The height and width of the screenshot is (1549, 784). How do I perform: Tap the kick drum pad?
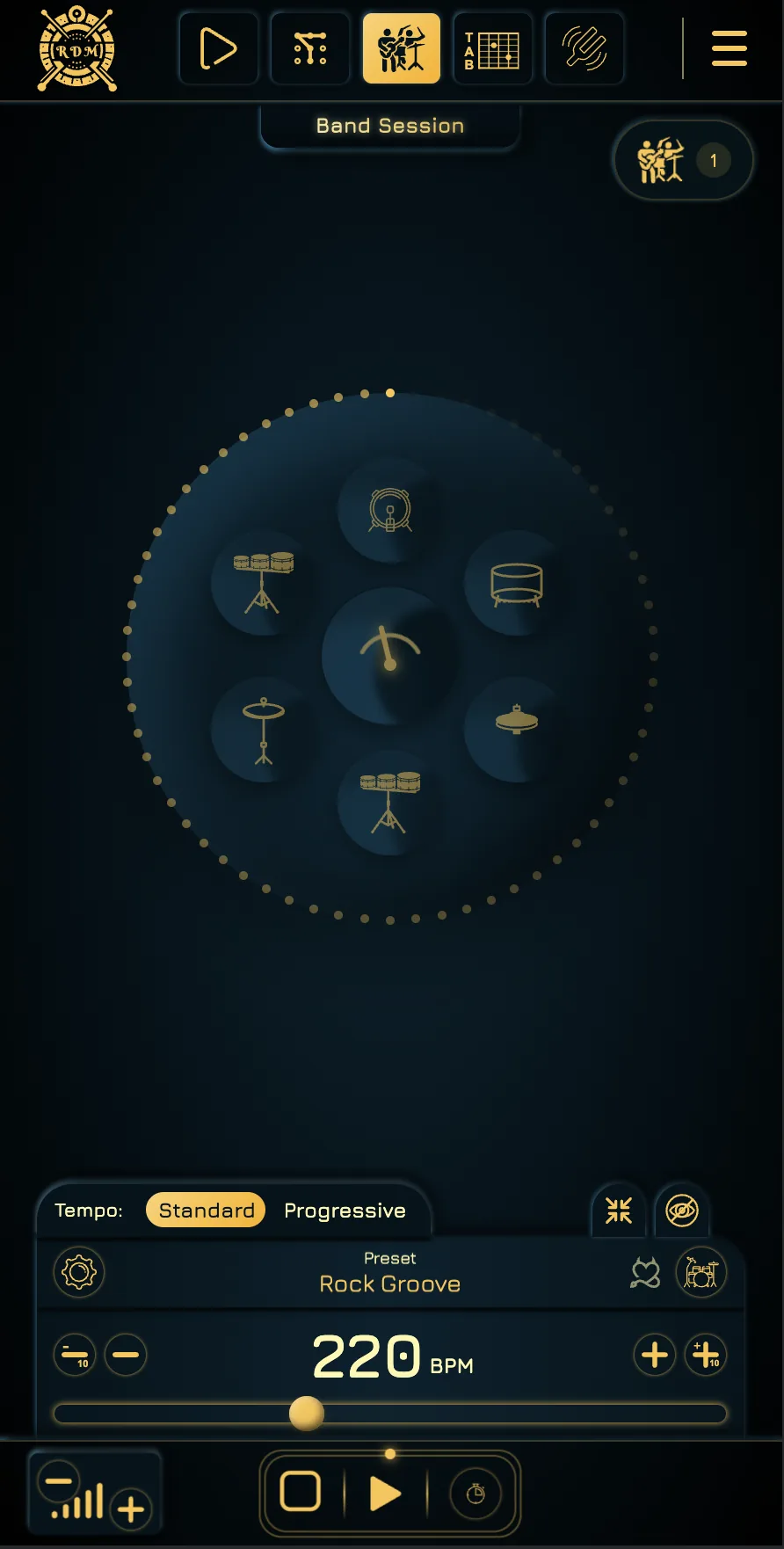coord(390,511)
